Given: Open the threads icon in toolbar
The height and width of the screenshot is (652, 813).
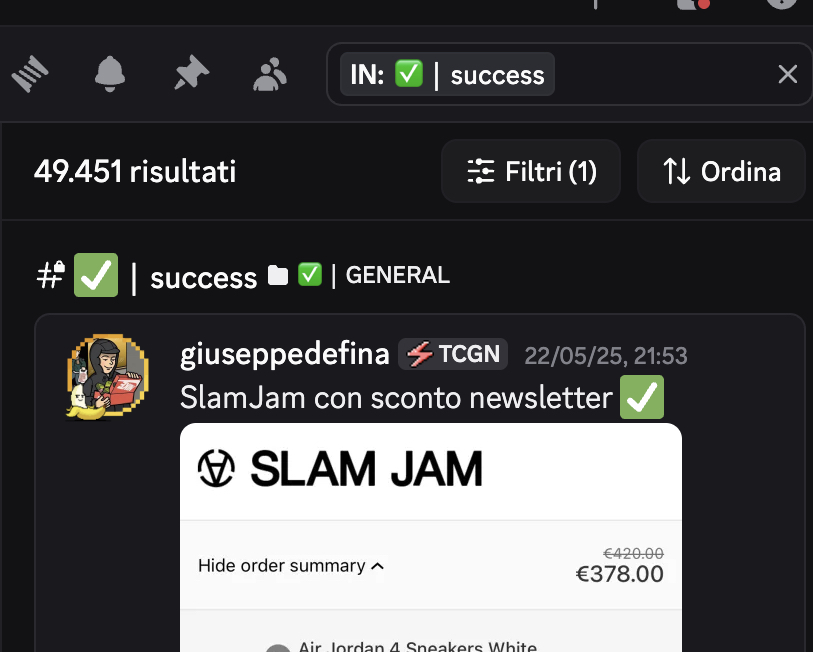Looking at the screenshot, I should tap(30, 74).
